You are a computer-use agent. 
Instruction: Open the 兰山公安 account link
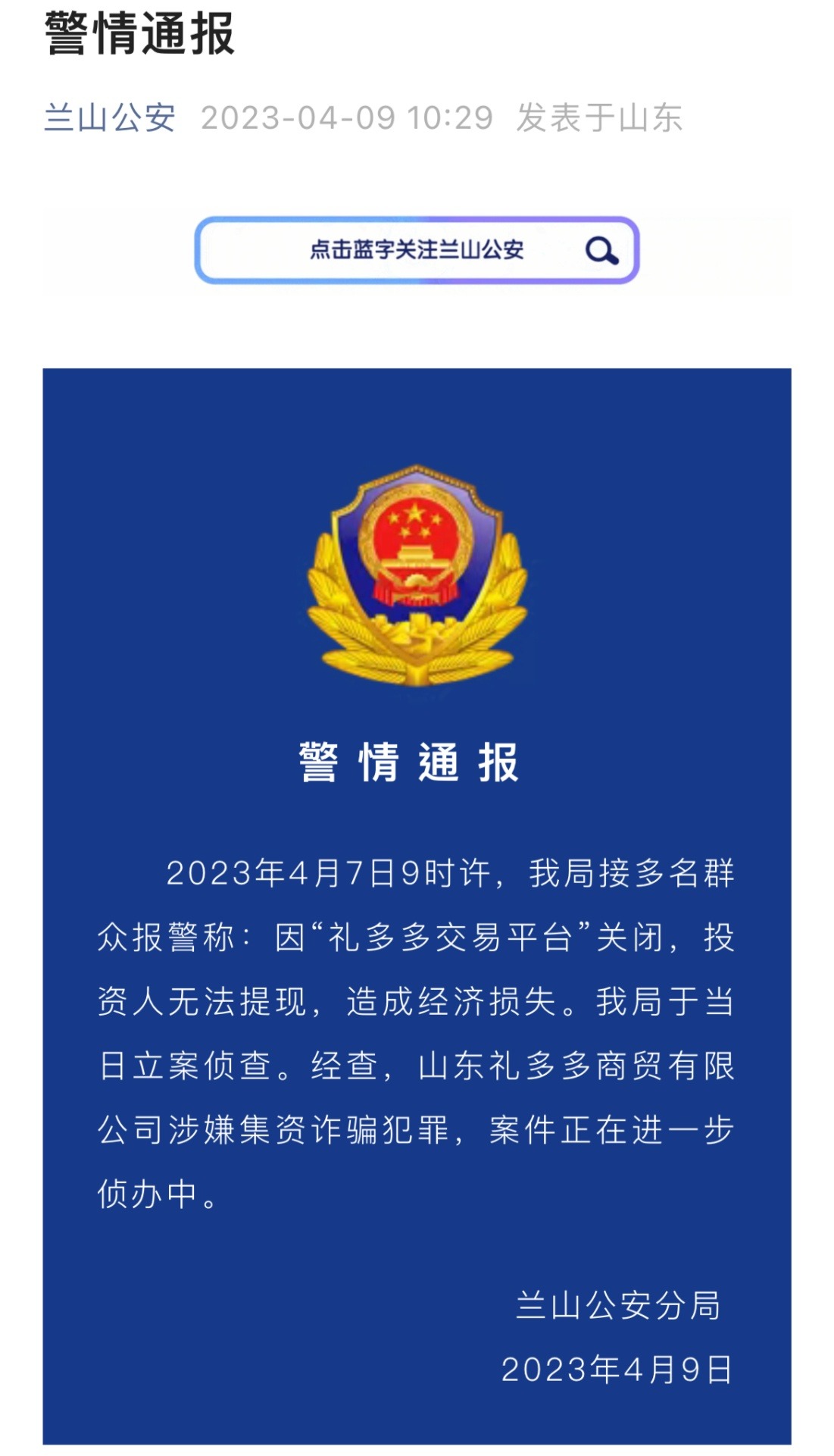(x=110, y=118)
